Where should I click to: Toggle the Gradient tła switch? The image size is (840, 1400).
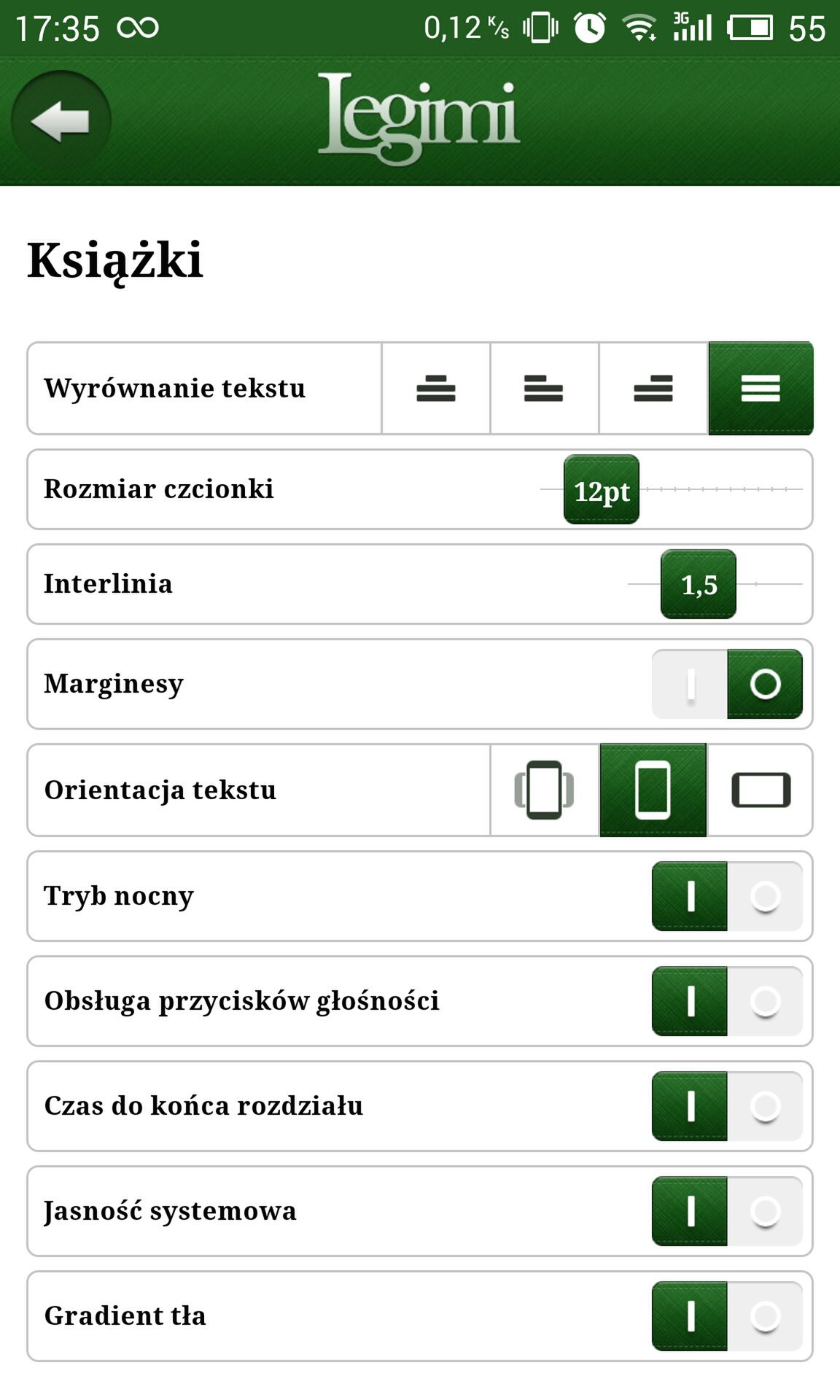[x=727, y=1316]
